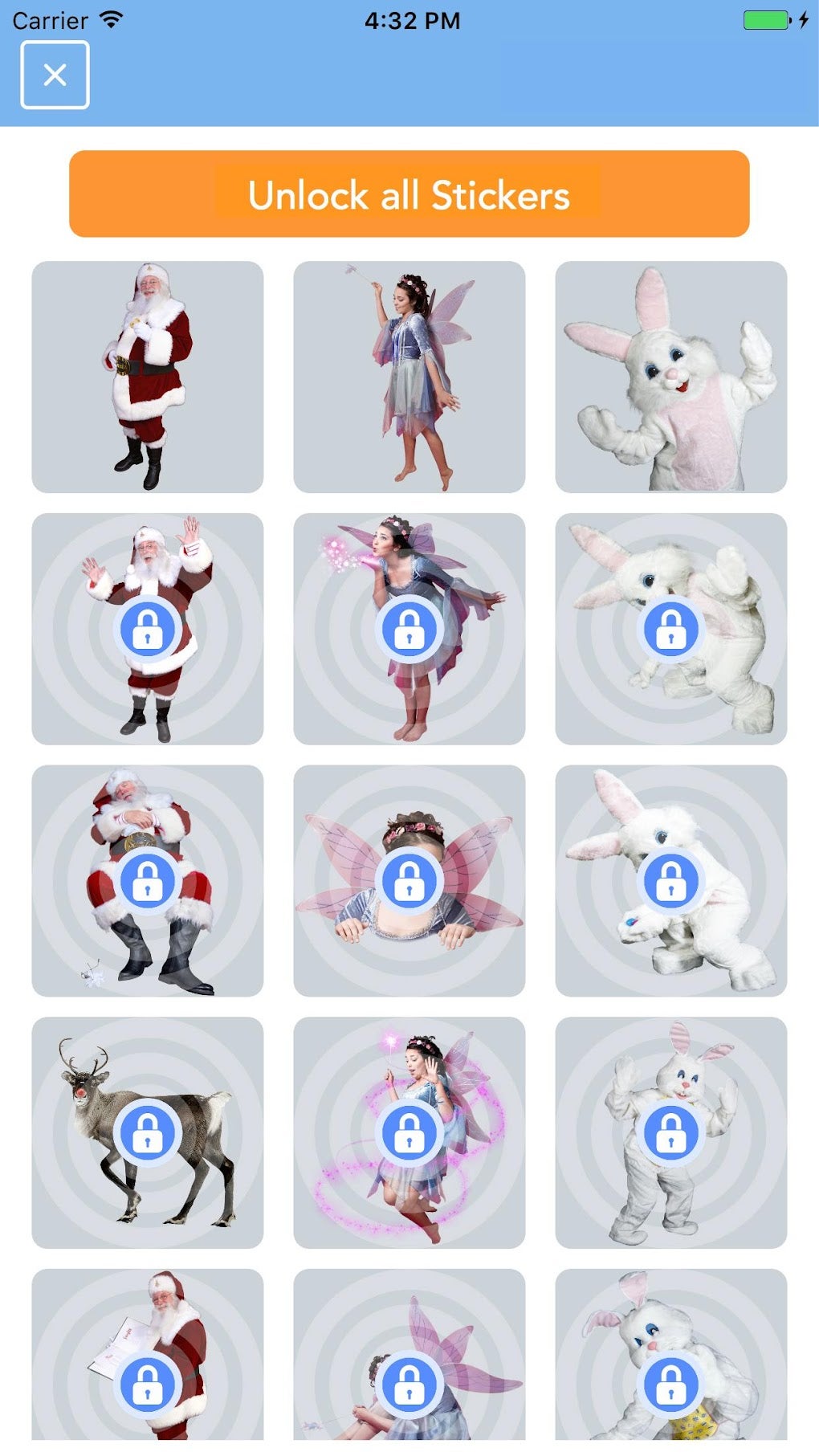The width and height of the screenshot is (819, 1456).
Task: Tap the locked Santa with raised hands sticker
Action: point(148,629)
